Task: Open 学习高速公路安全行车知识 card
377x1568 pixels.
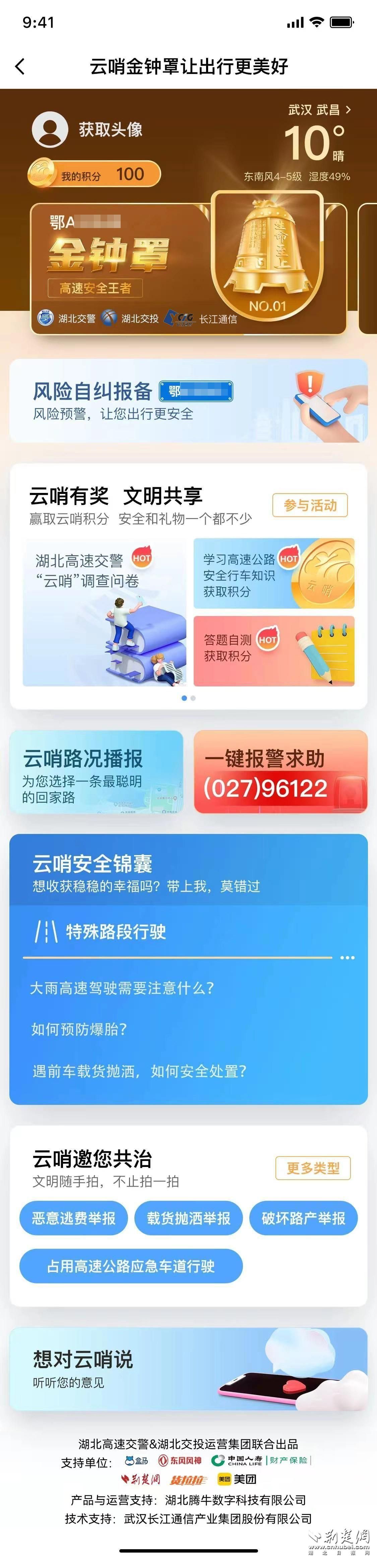Action: point(274,573)
